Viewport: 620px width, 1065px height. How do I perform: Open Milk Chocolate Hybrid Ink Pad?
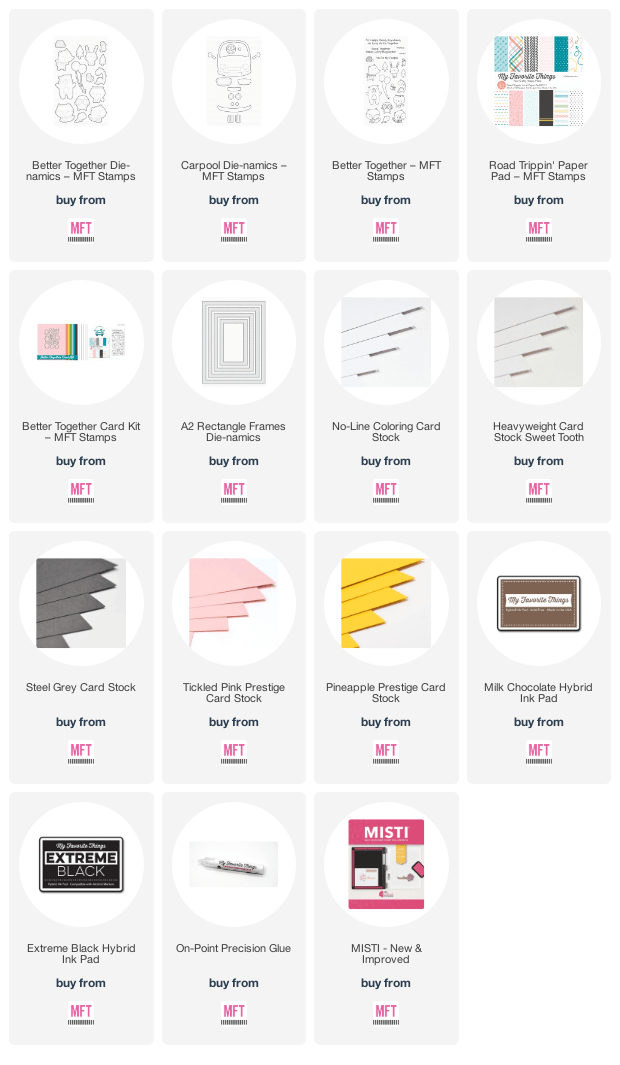pyautogui.click(x=538, y=603)
